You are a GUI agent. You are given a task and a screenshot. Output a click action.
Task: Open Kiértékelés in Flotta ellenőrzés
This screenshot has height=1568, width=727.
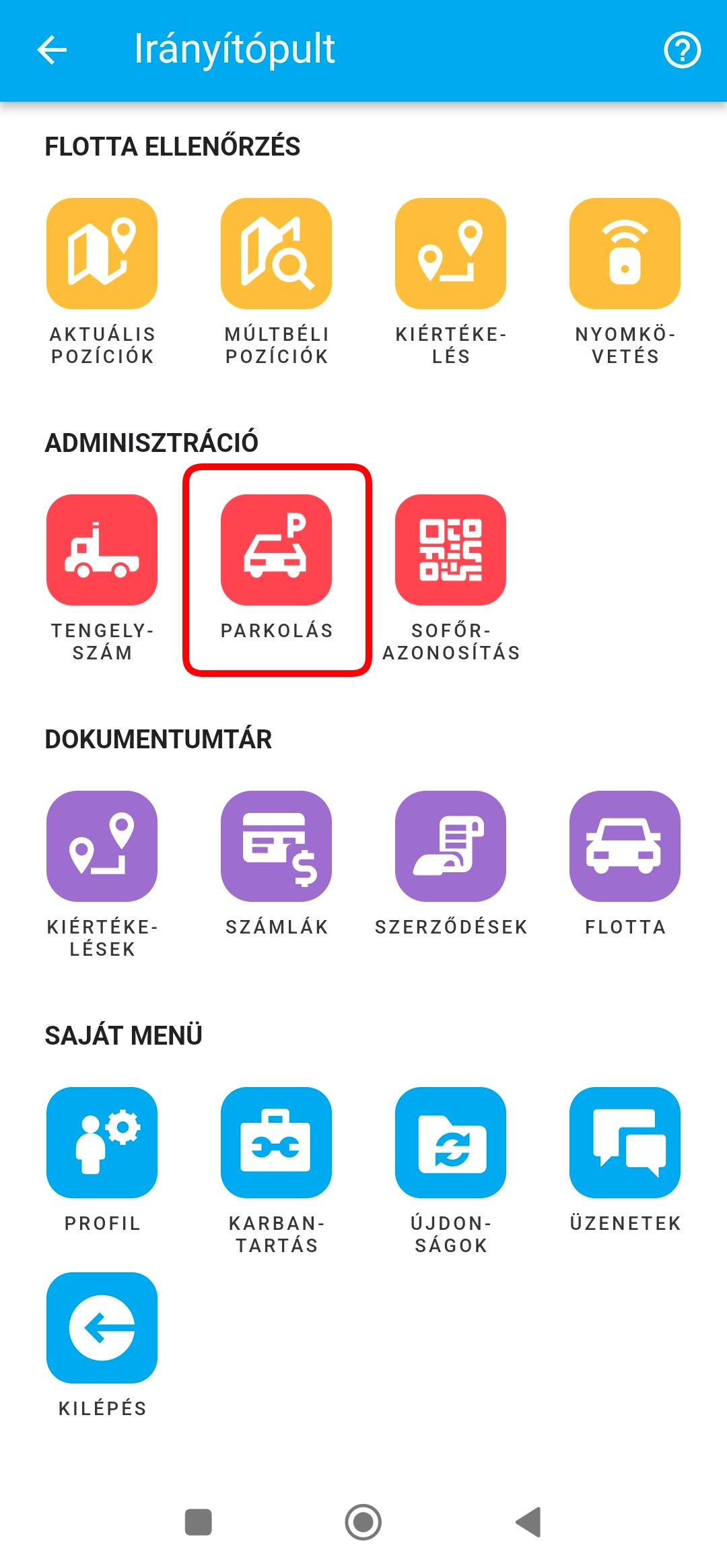pyautogui.click(x=450, y=254)
